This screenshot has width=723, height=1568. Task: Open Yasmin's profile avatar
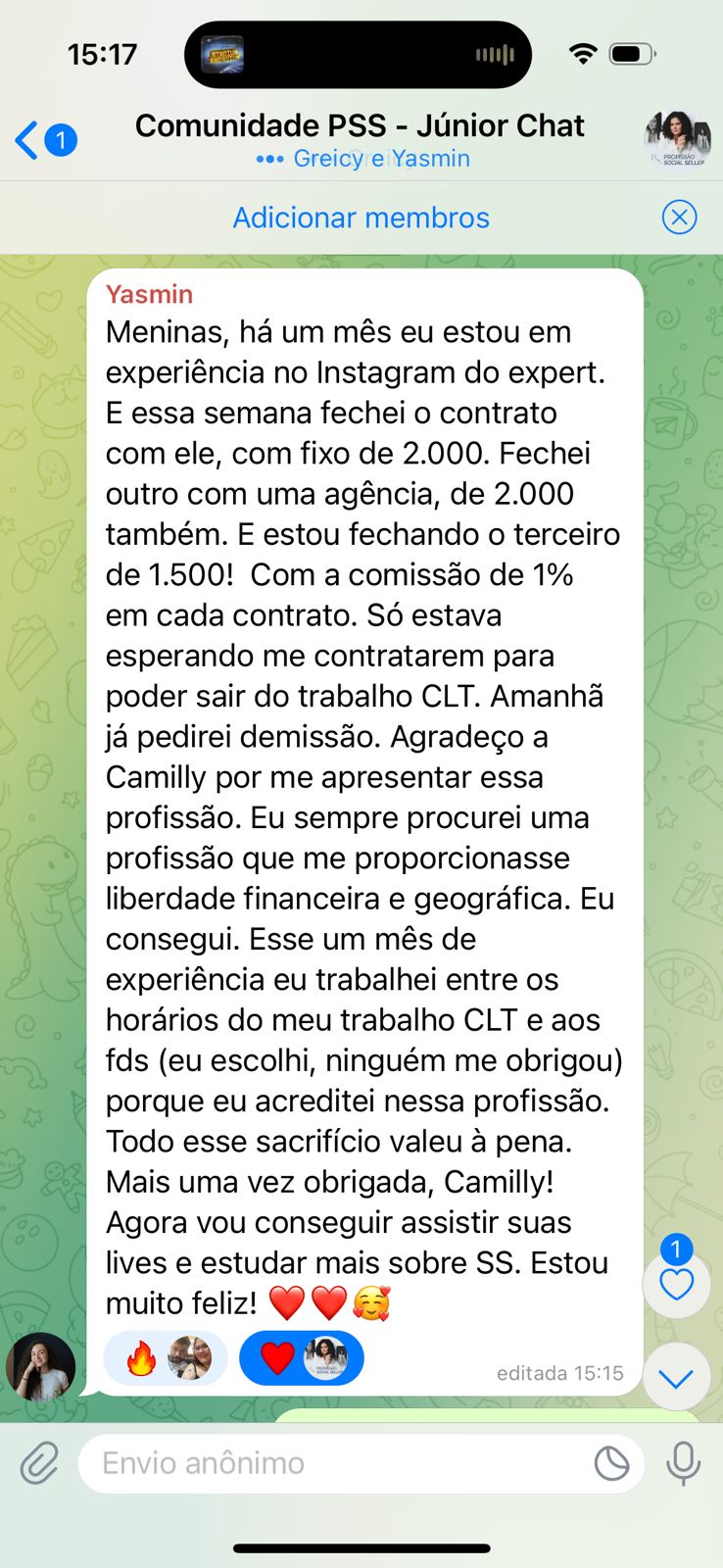pyautogui.click(x=40, y=1367)
